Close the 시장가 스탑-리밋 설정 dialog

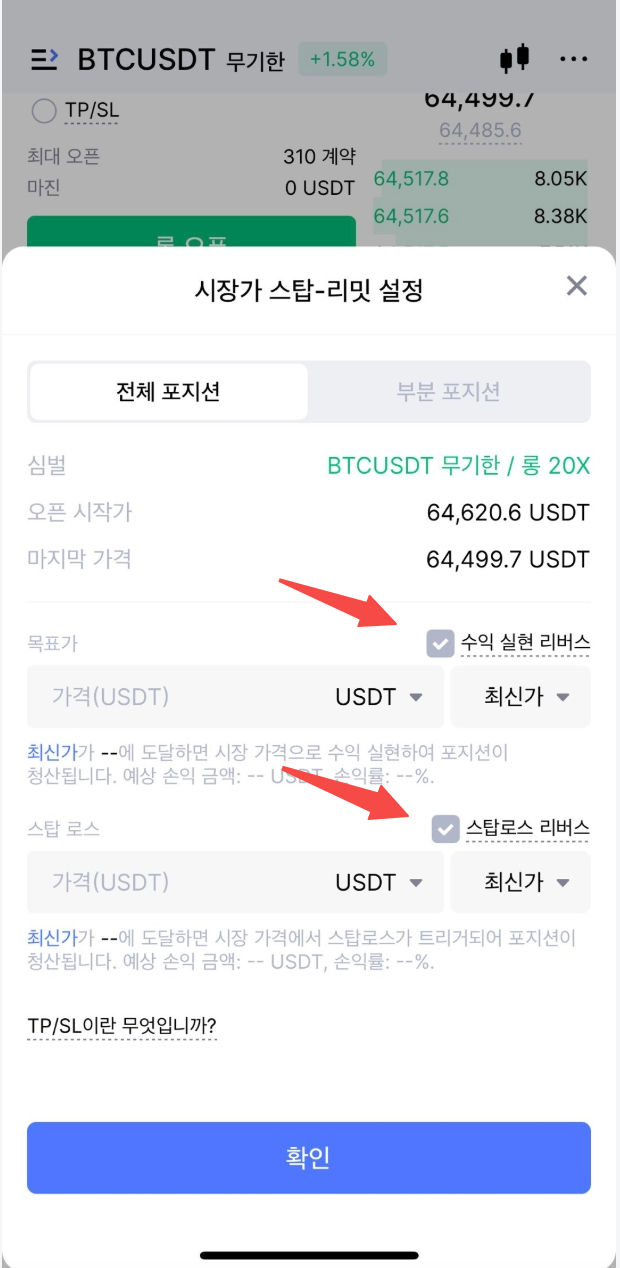[x=576, y=287]
